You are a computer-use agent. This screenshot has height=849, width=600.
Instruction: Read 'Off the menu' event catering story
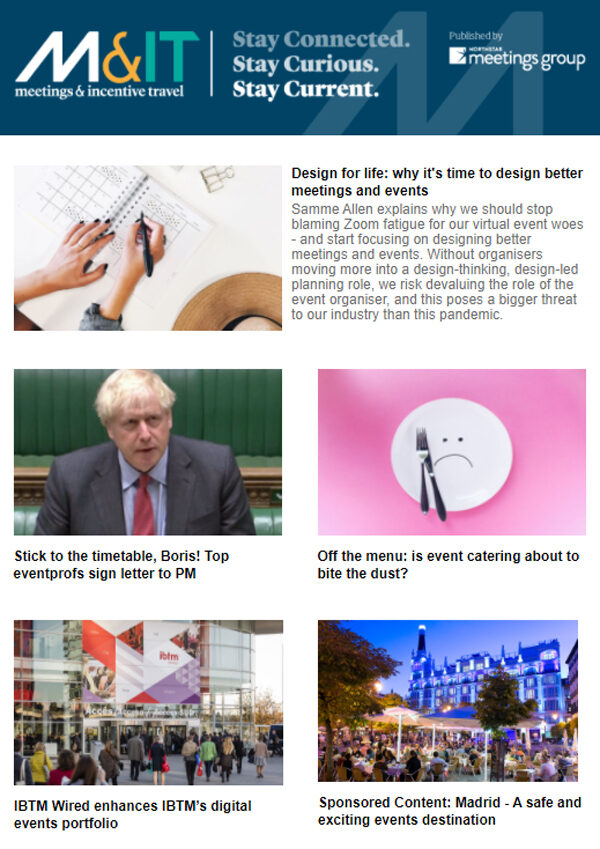tap(448, 564)
